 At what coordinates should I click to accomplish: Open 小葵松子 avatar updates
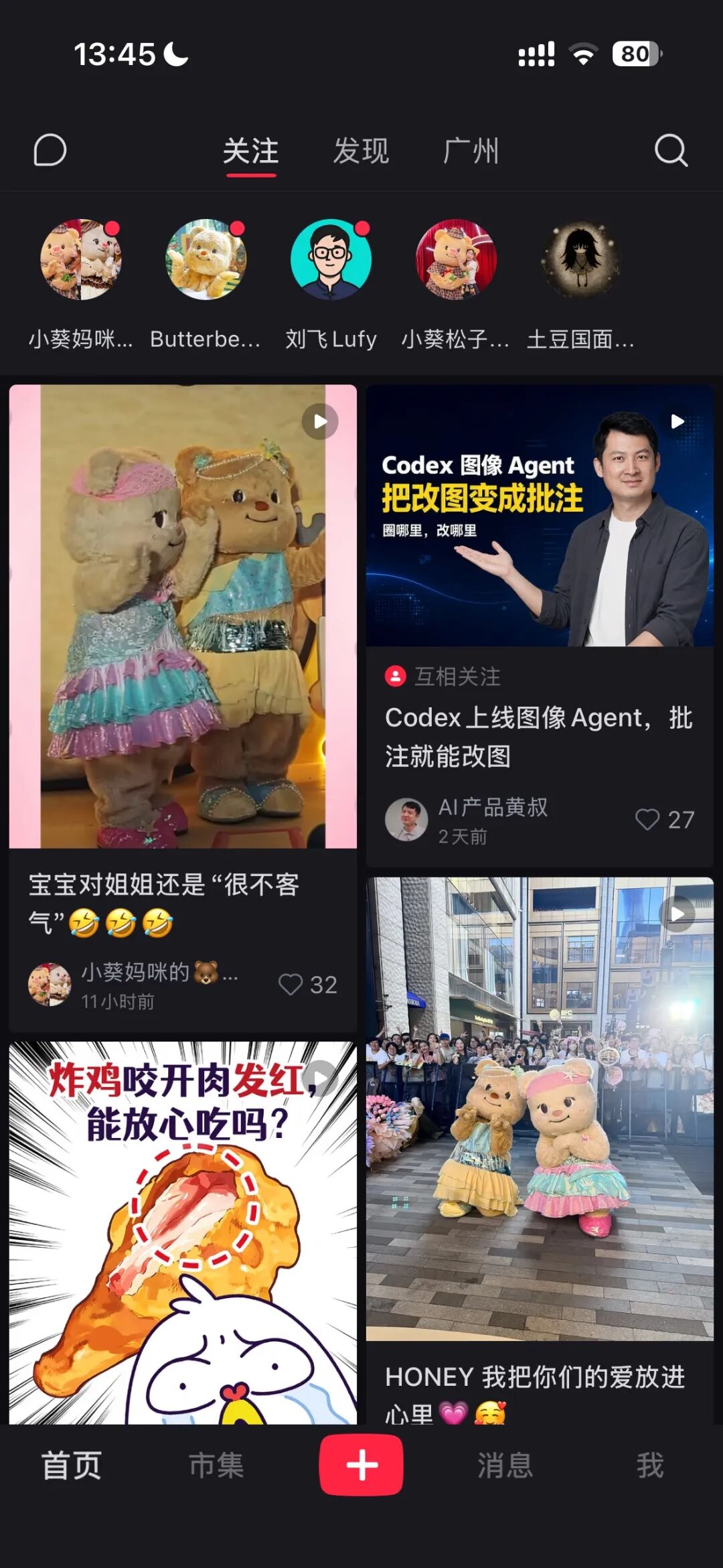457,259
